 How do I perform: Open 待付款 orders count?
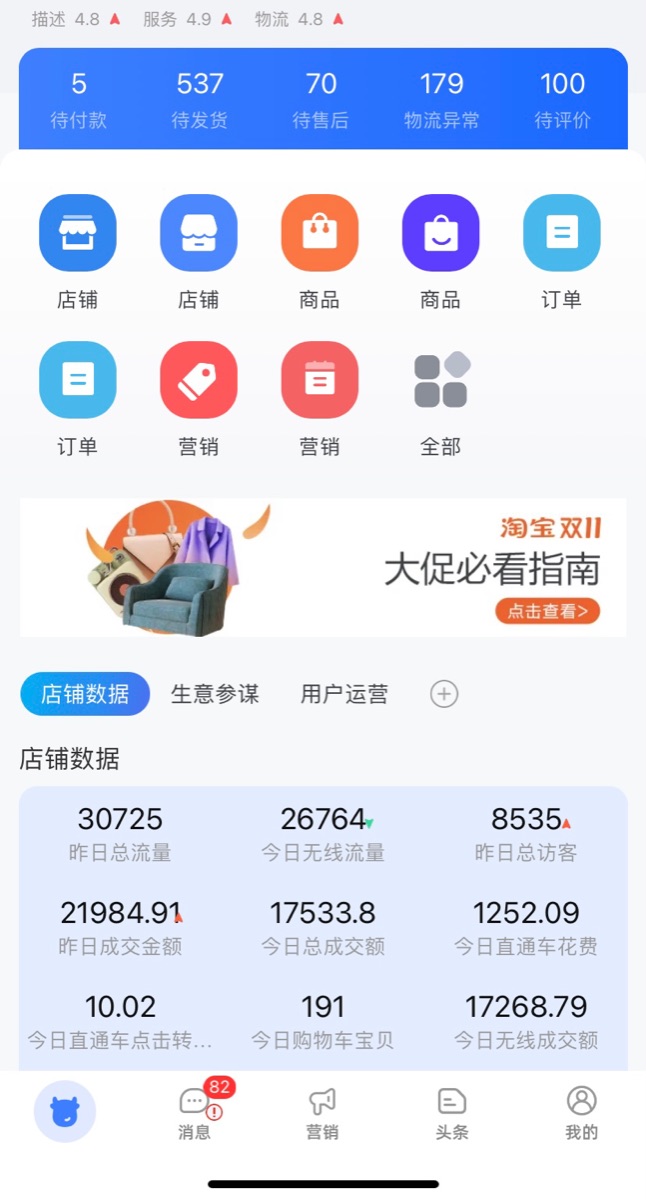79,99
